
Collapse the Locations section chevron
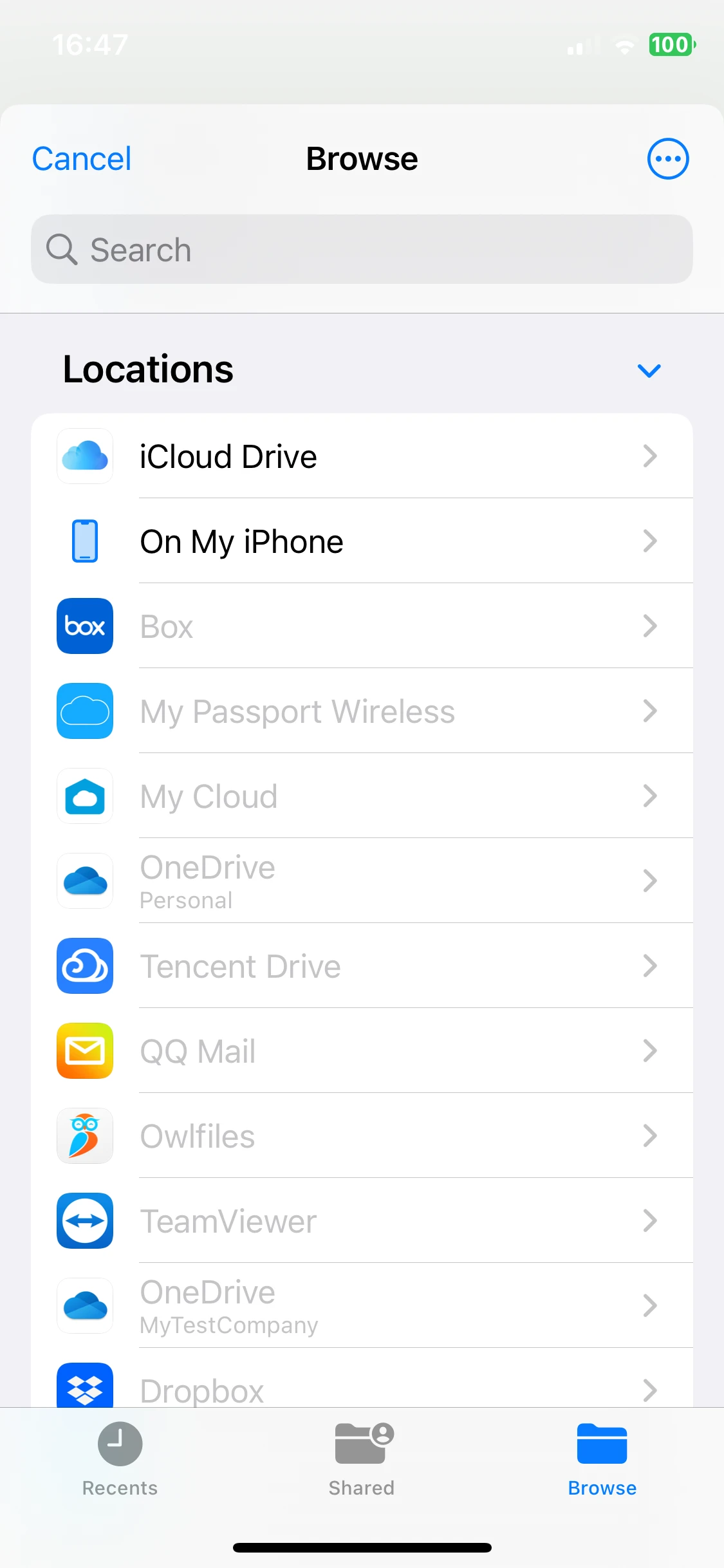[x=649, y=371]
